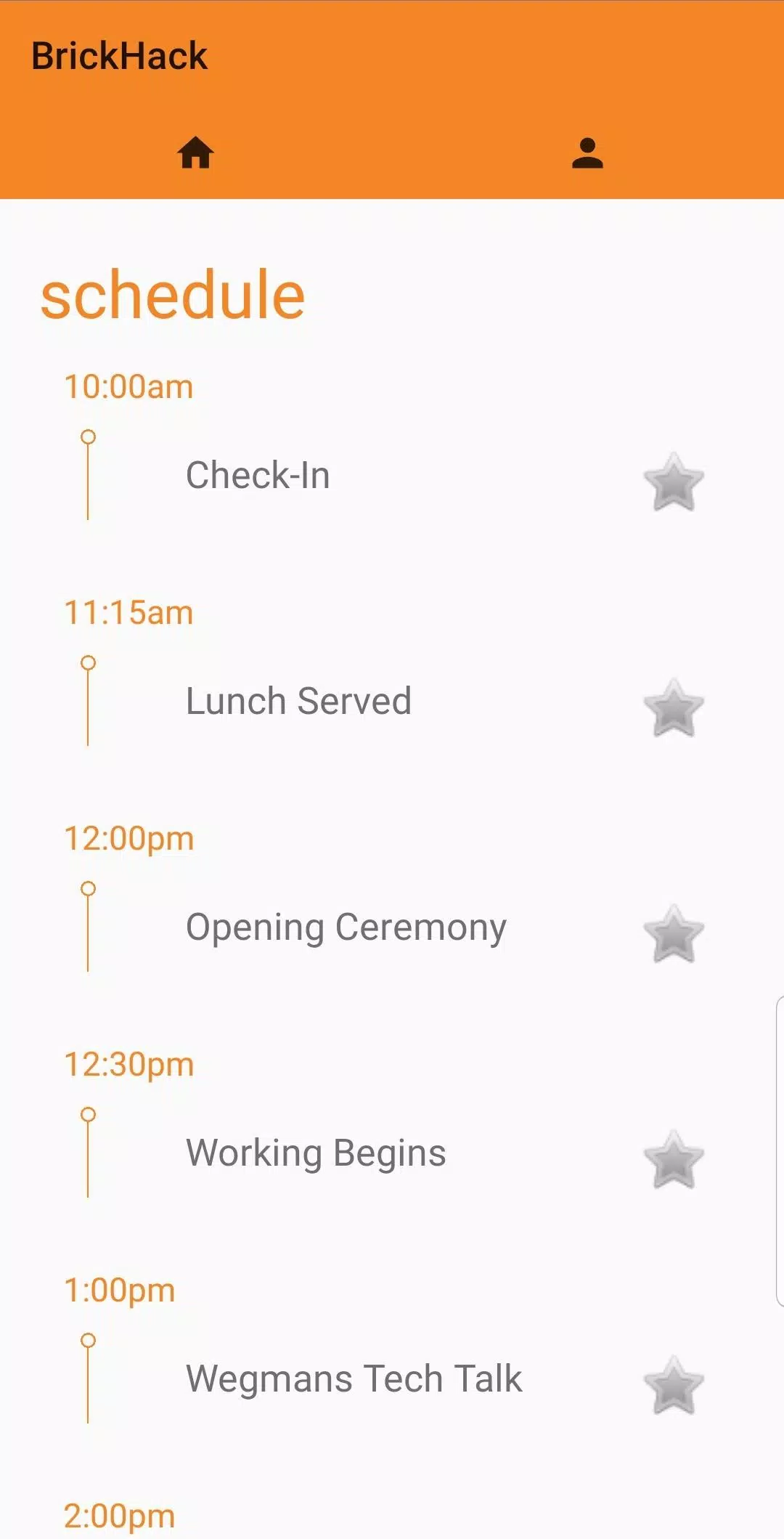Switch to the home tab
Screen dimensions: 784x1539
[196, 153]
